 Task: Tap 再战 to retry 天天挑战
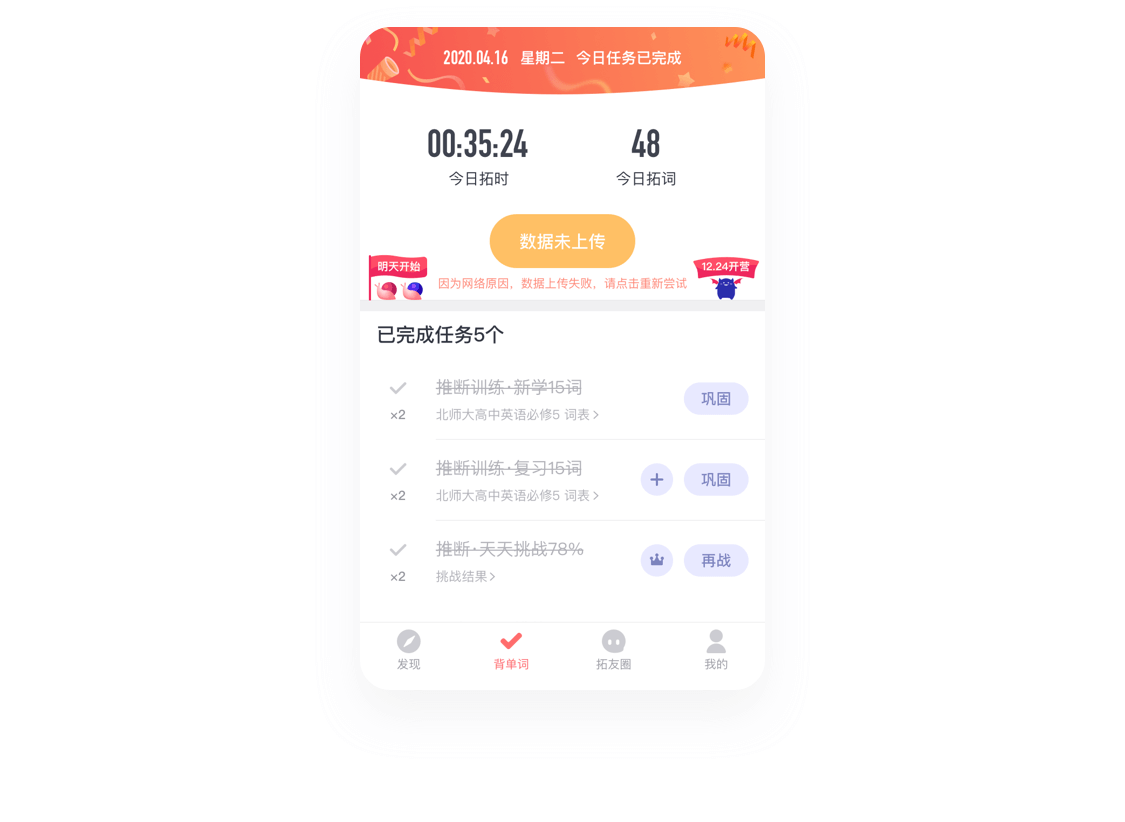716,561
